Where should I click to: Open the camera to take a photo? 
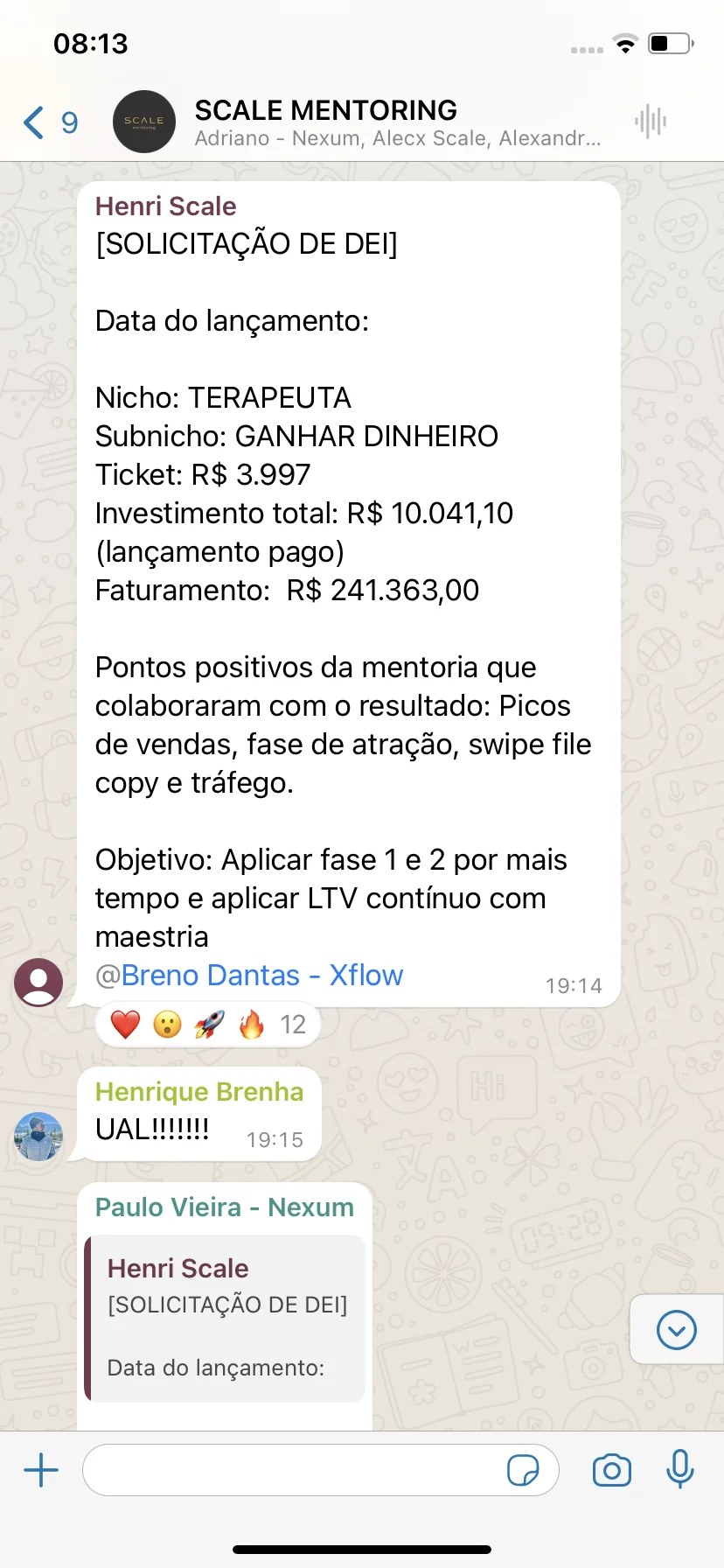(x=611, y=1470)
